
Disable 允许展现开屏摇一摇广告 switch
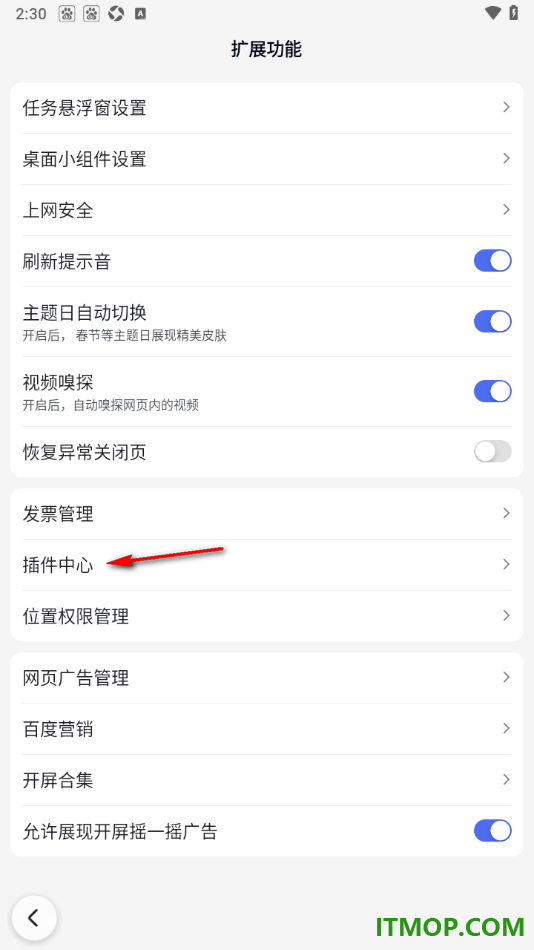click(x=492, y=831)
